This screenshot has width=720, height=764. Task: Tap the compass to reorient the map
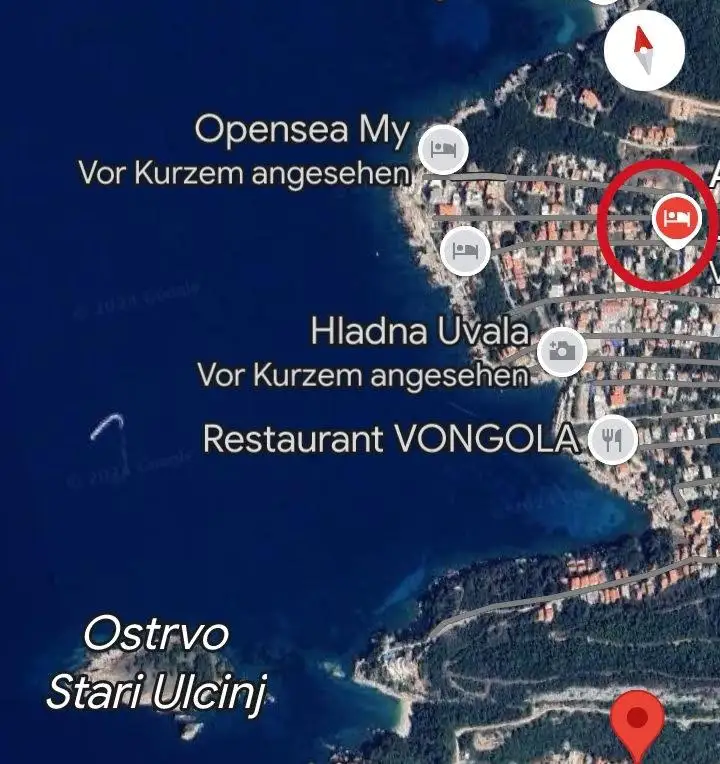tap(644, 50)
